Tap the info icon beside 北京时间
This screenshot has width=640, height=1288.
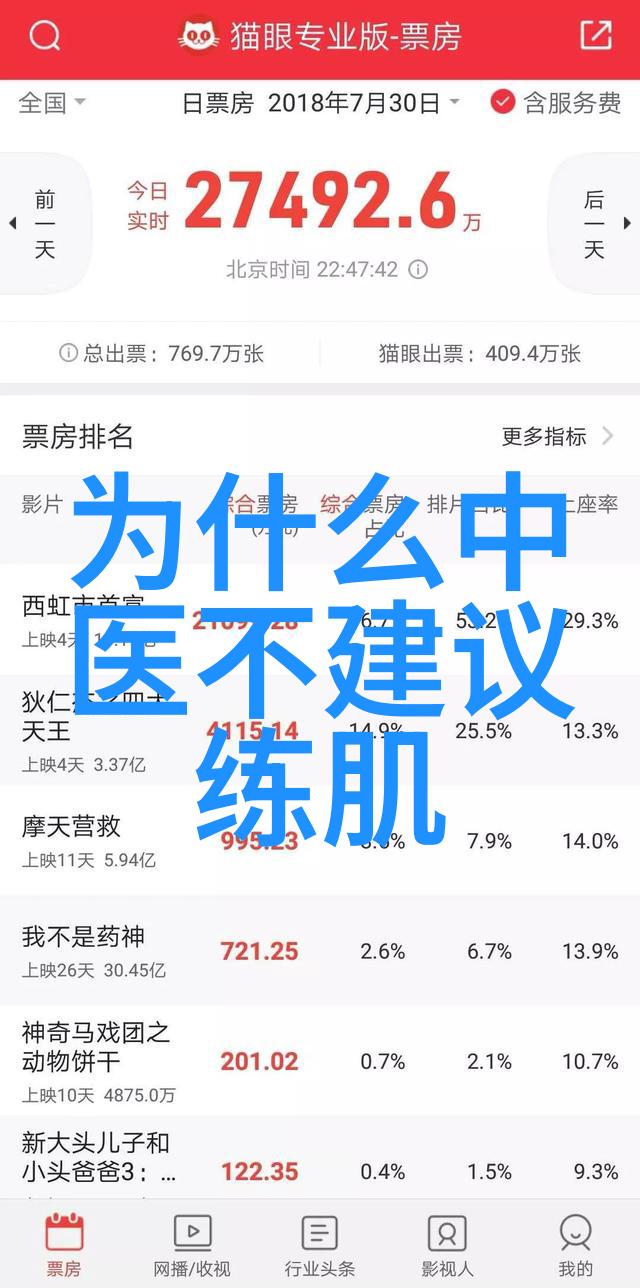point(419,269)
